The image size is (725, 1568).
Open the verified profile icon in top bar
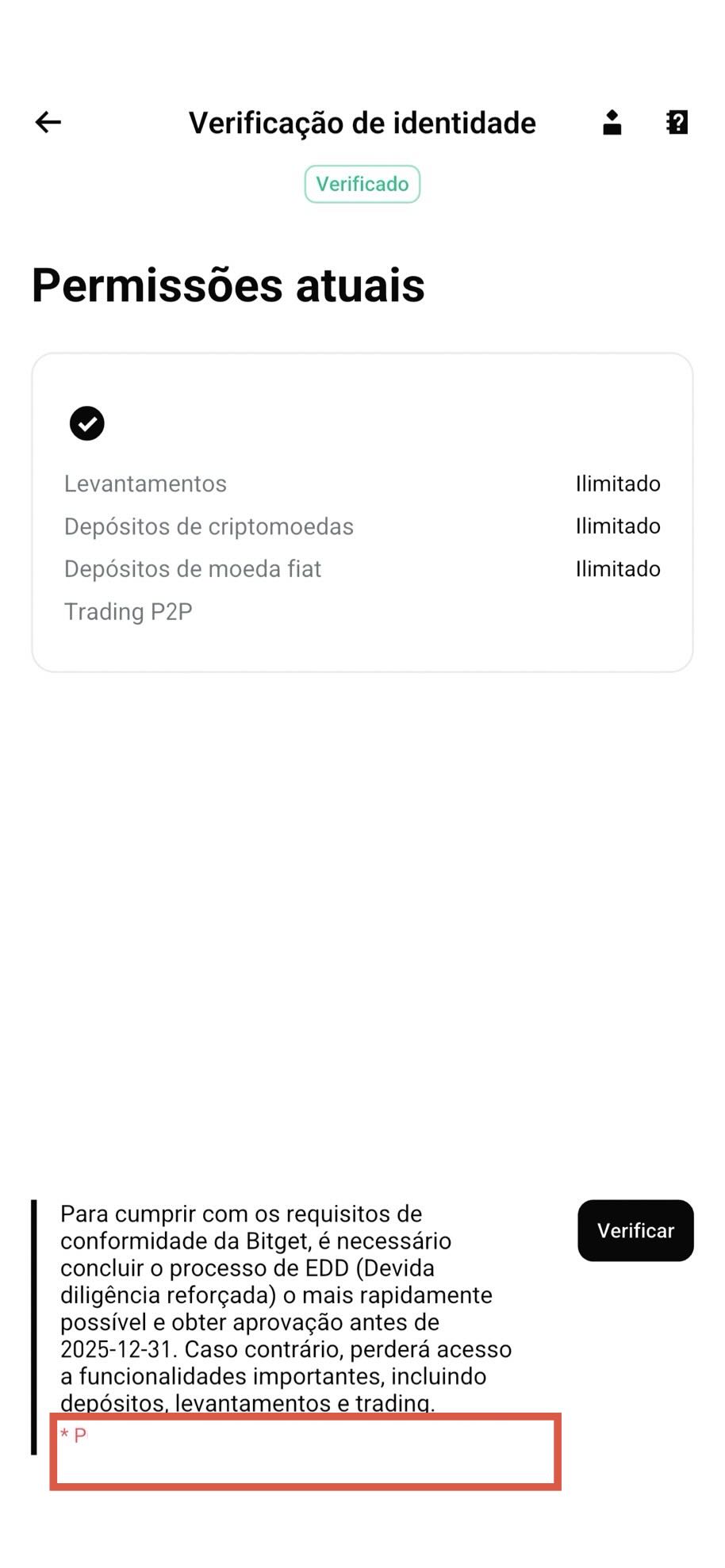tap(611, 122)
